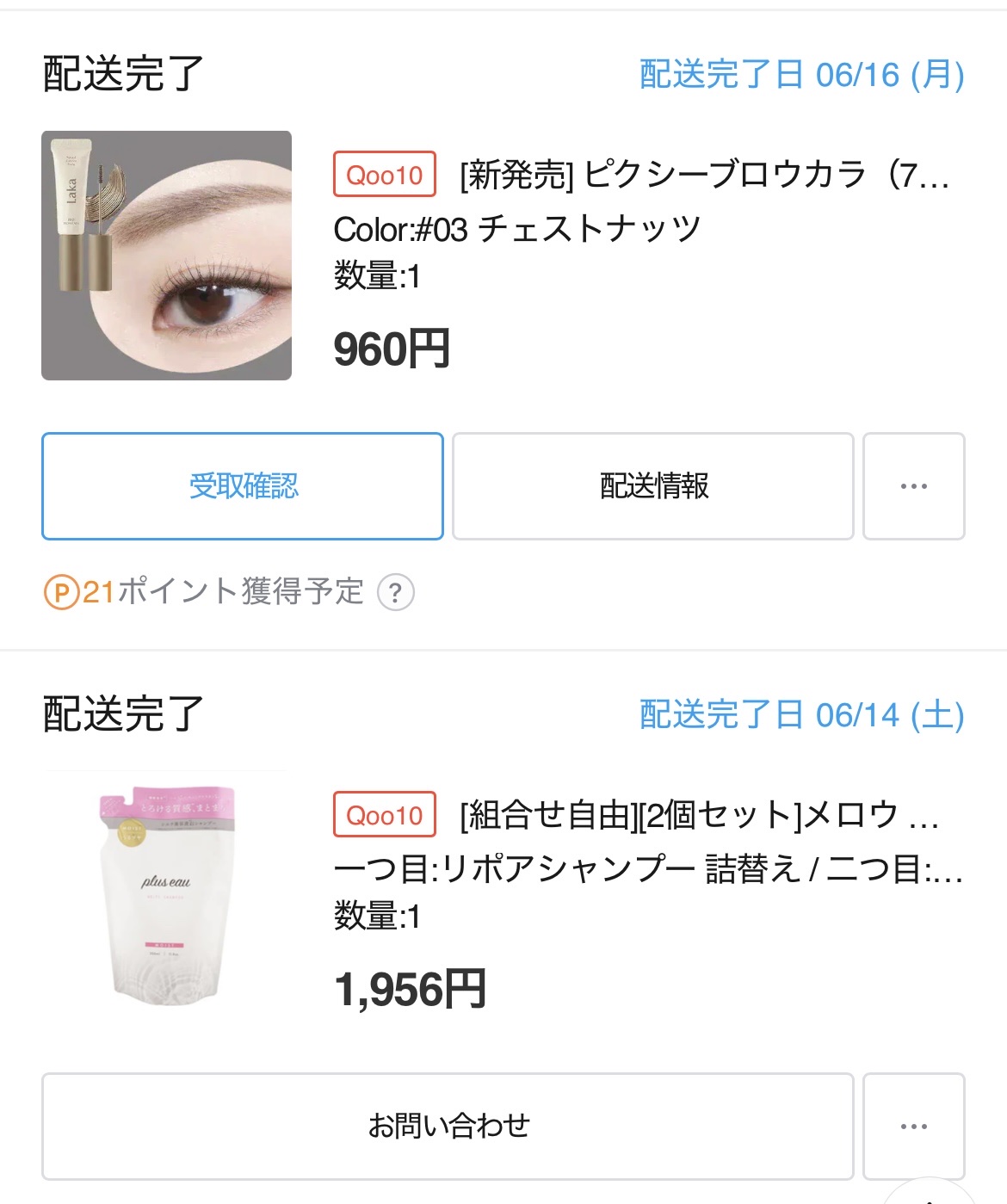The image size is (1007, 1204).
Task: Open the ellipsis menu next to 配送情報
Action: click(x=915, y=485)
